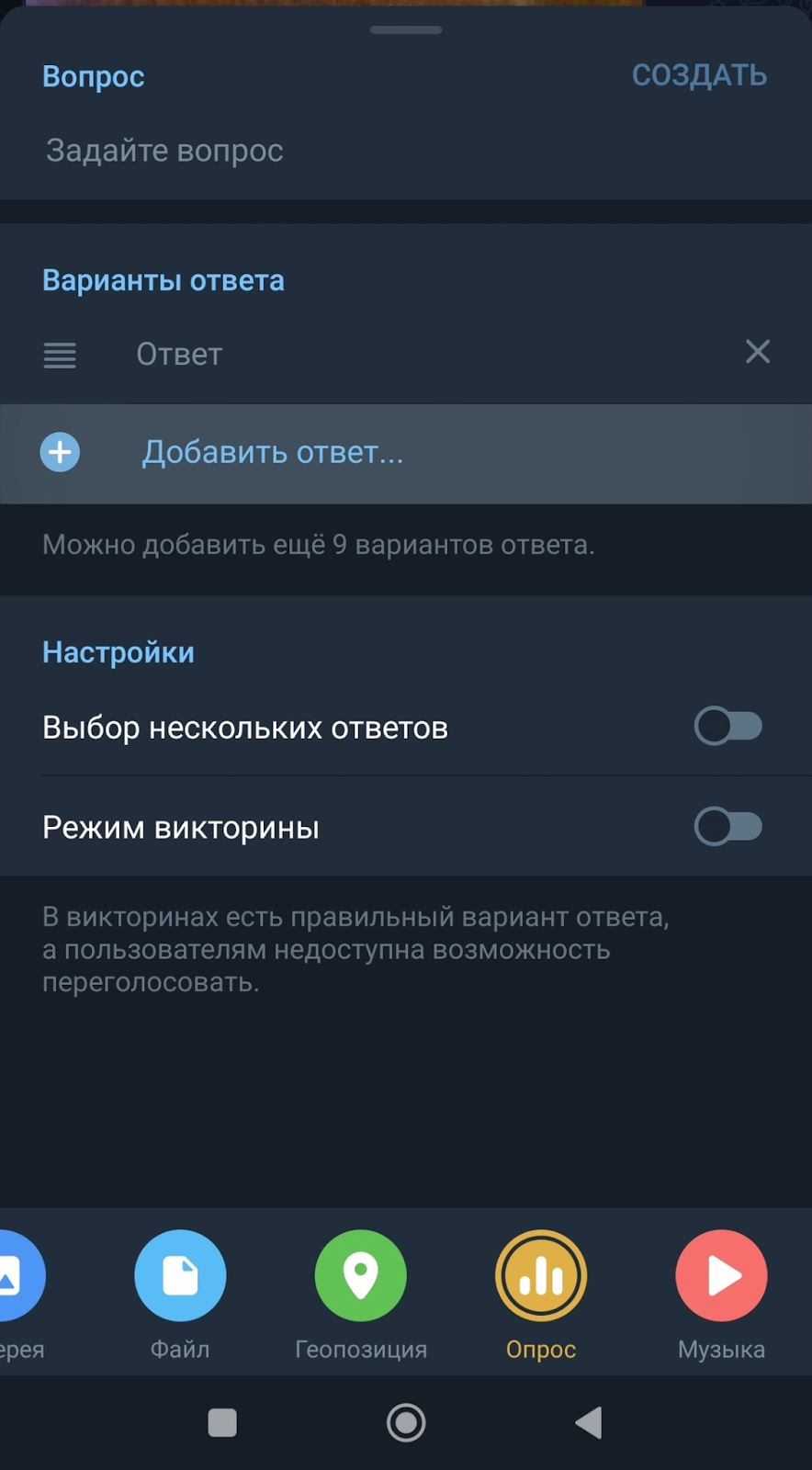This screenshot has height=1470, width=812.
Task: Focus the 'Задайте вопрос' question field
Action: (x=276, y=151)
